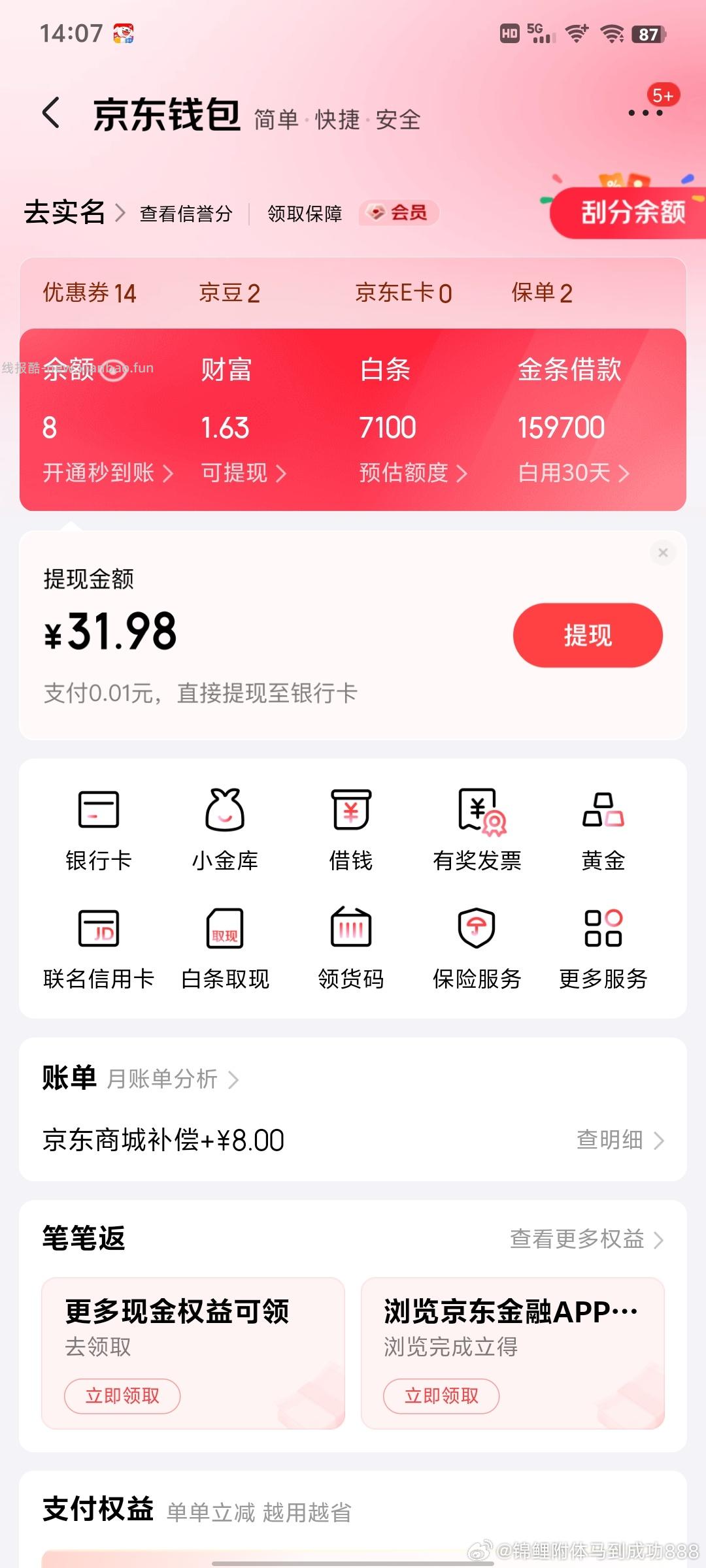
Task: Tap the red 提现 withdraw button
Action: [586, 634]
